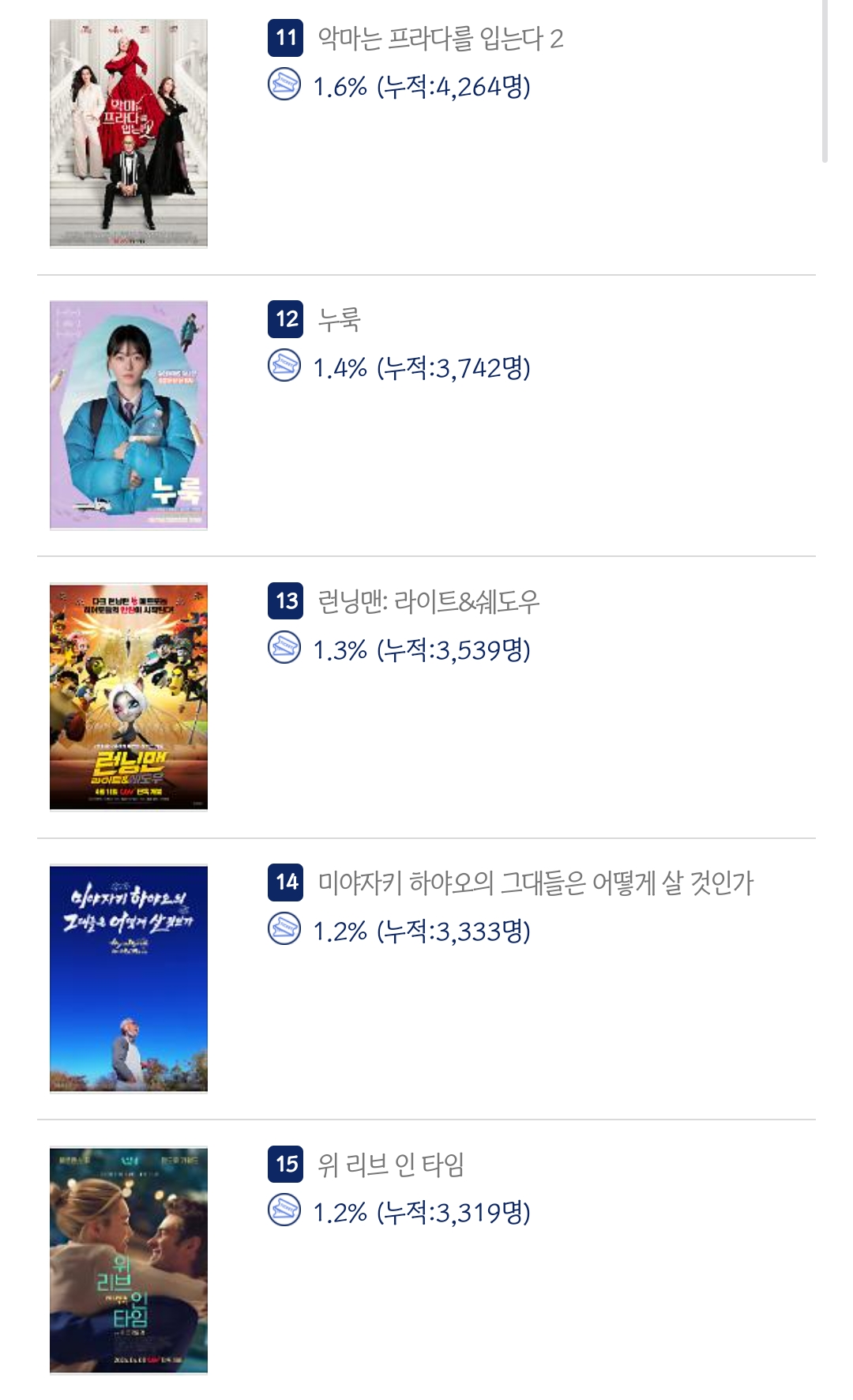This screenshot has height=1400, width=853.
Task: Open the 미야자키 하야오 documentary poster
Action: pyautogui.click(x=129, y=979)
